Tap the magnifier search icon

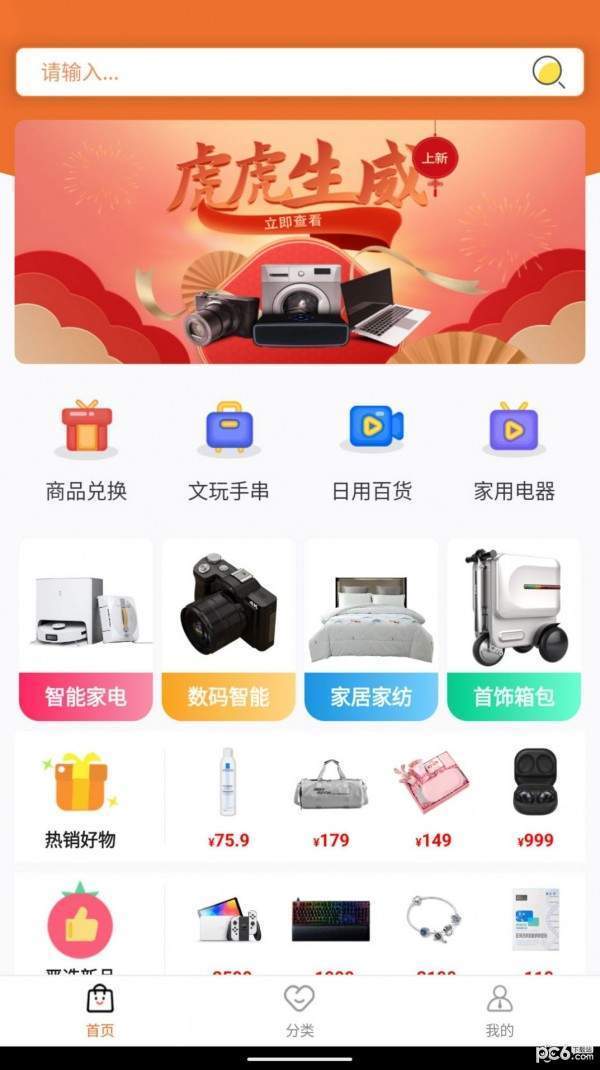pos(548,72)
